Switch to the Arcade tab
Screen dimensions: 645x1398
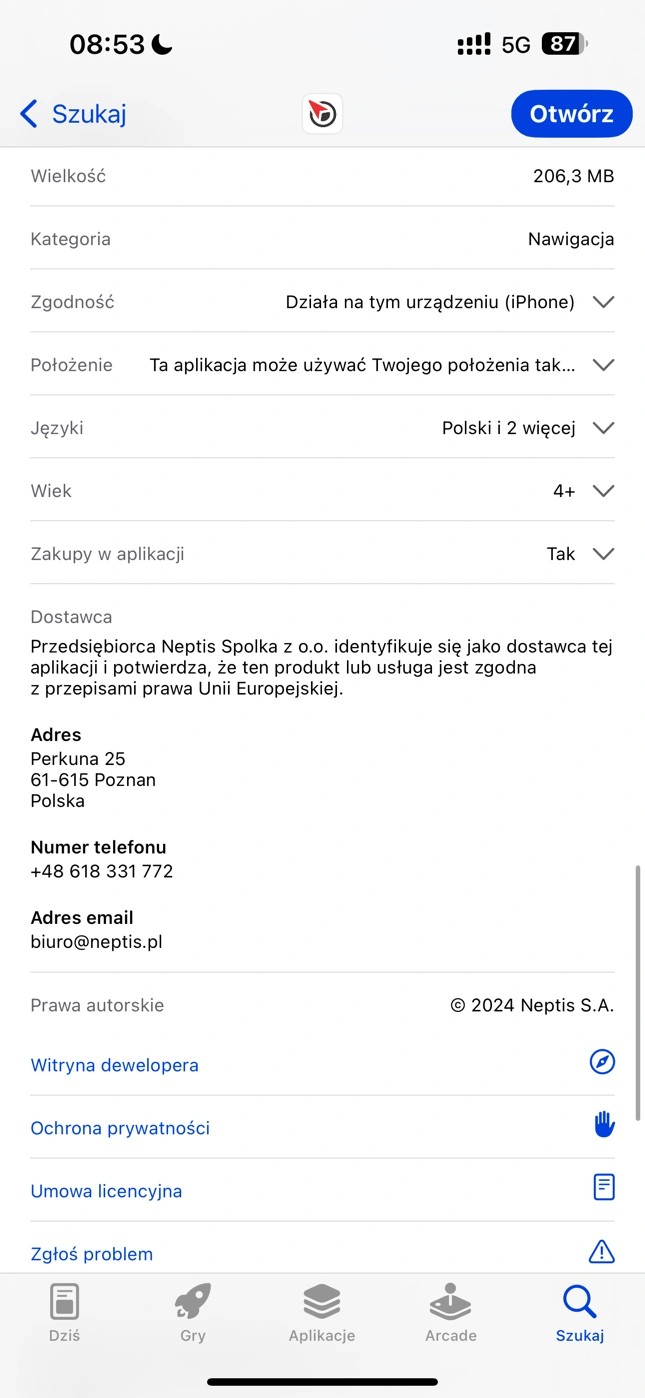pyautogui.click(x=451, y=1313)
